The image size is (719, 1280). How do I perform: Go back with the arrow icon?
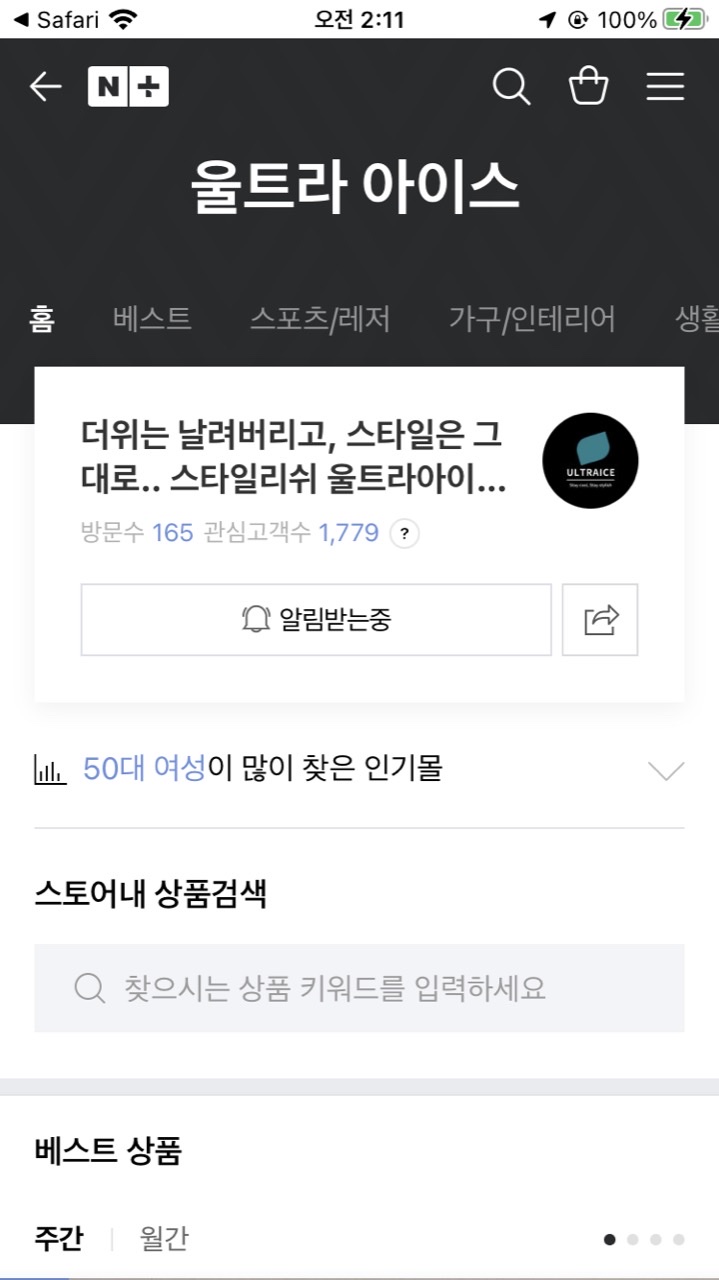(x=45, y=87)
